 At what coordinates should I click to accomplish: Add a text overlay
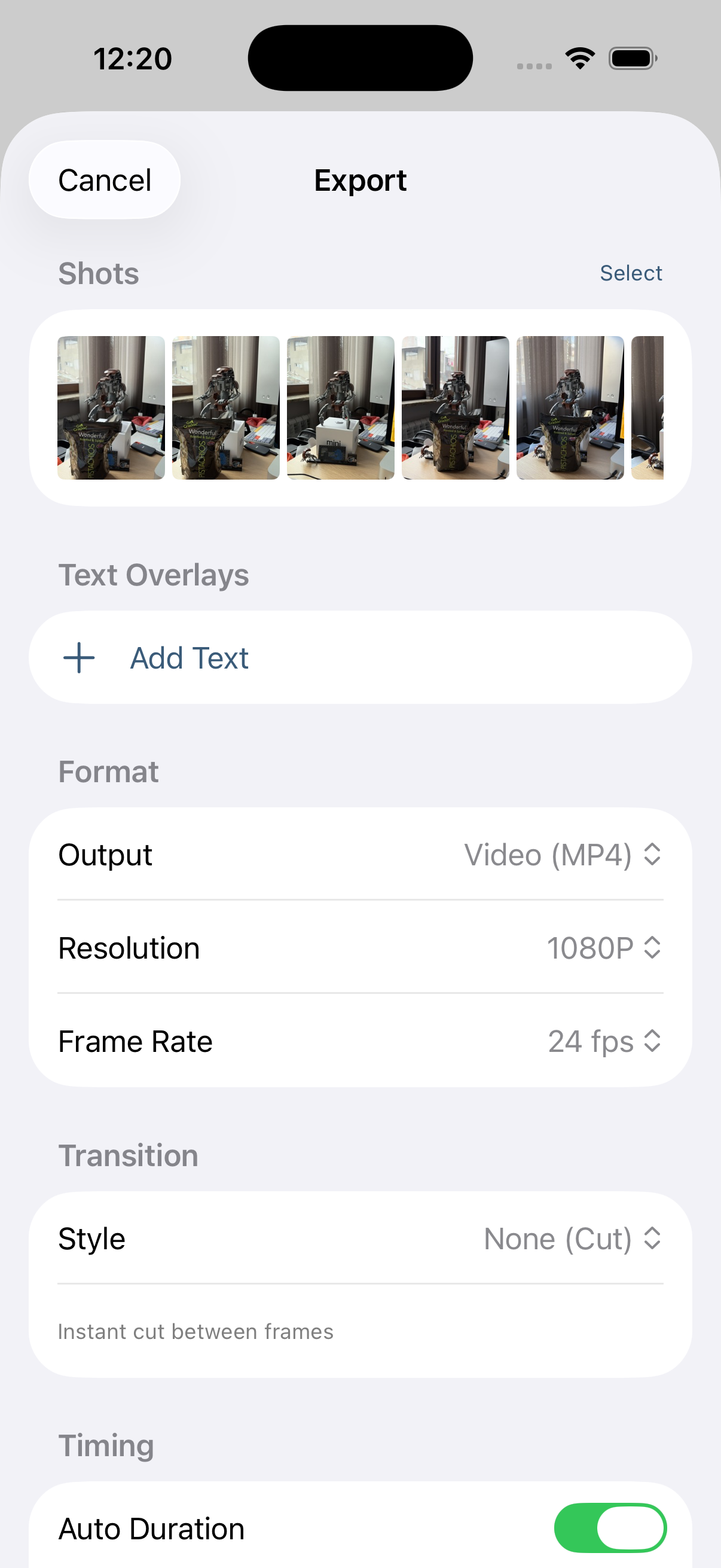[188, 658]
